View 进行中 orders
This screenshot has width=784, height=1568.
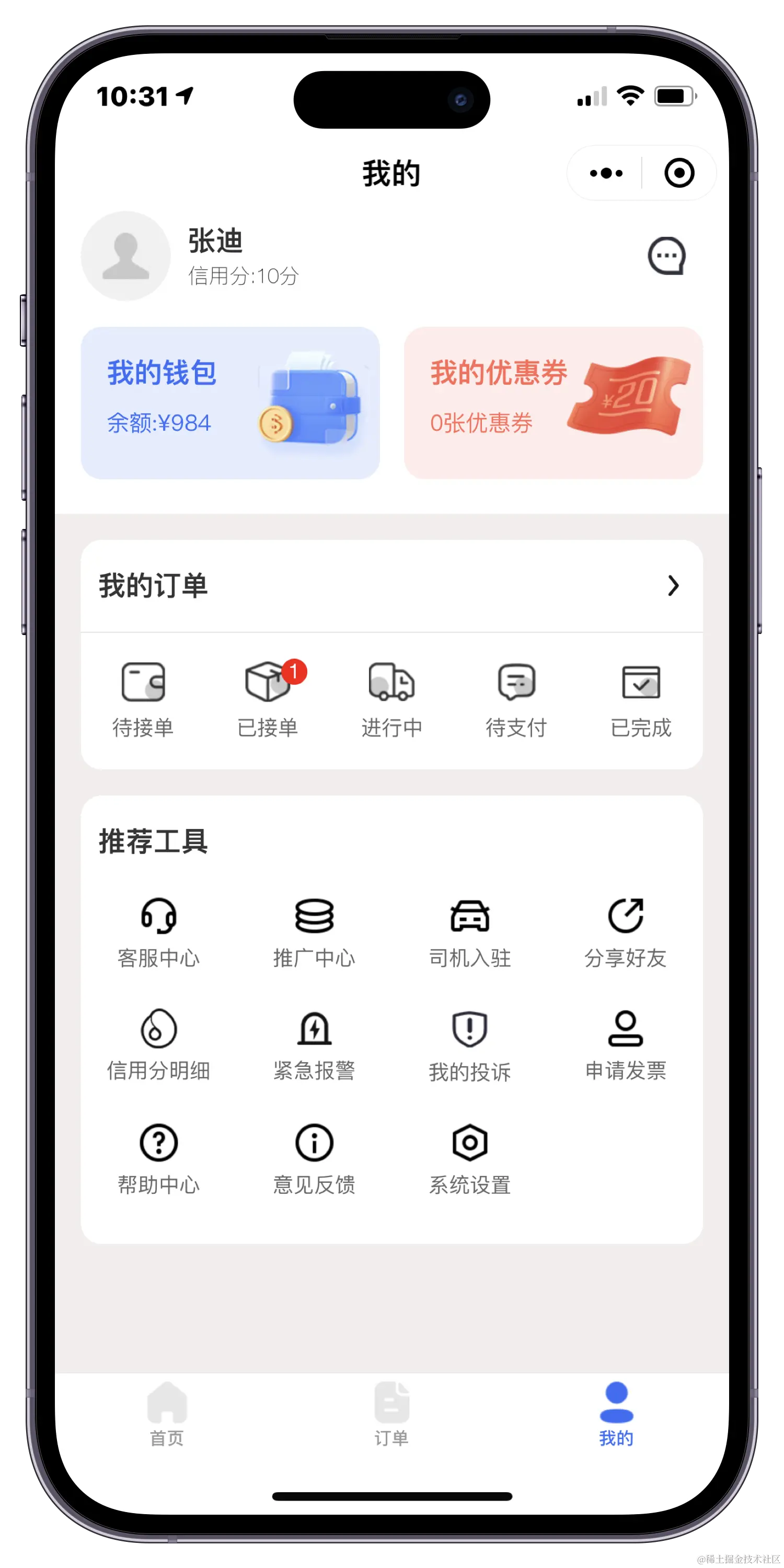(x=391, y=699)
